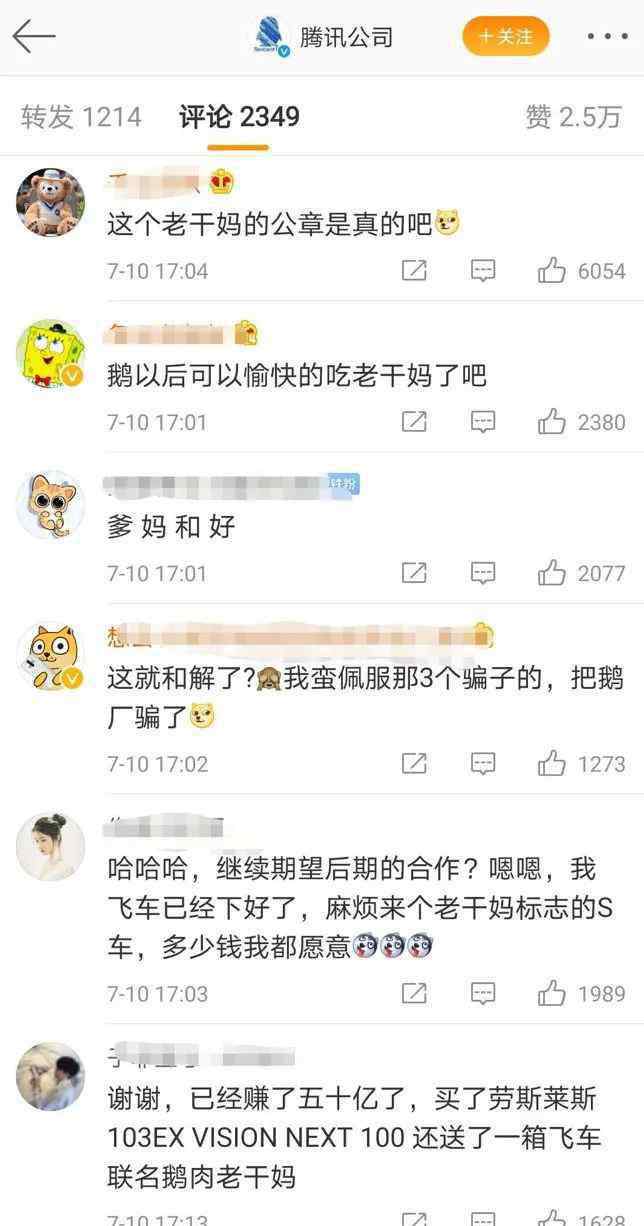Open the teddy bear avatar's profile
This screenshot has width=644, height=1226.
coord(50,202)
